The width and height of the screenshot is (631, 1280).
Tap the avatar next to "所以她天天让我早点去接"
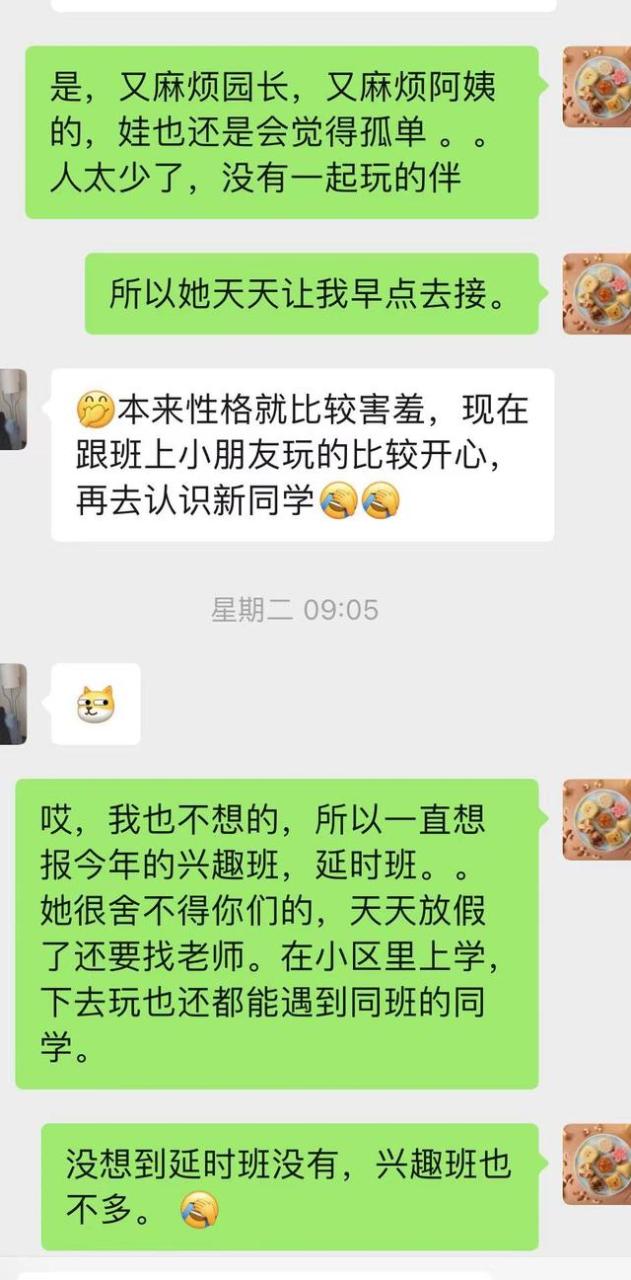click(x=598, y=292)
